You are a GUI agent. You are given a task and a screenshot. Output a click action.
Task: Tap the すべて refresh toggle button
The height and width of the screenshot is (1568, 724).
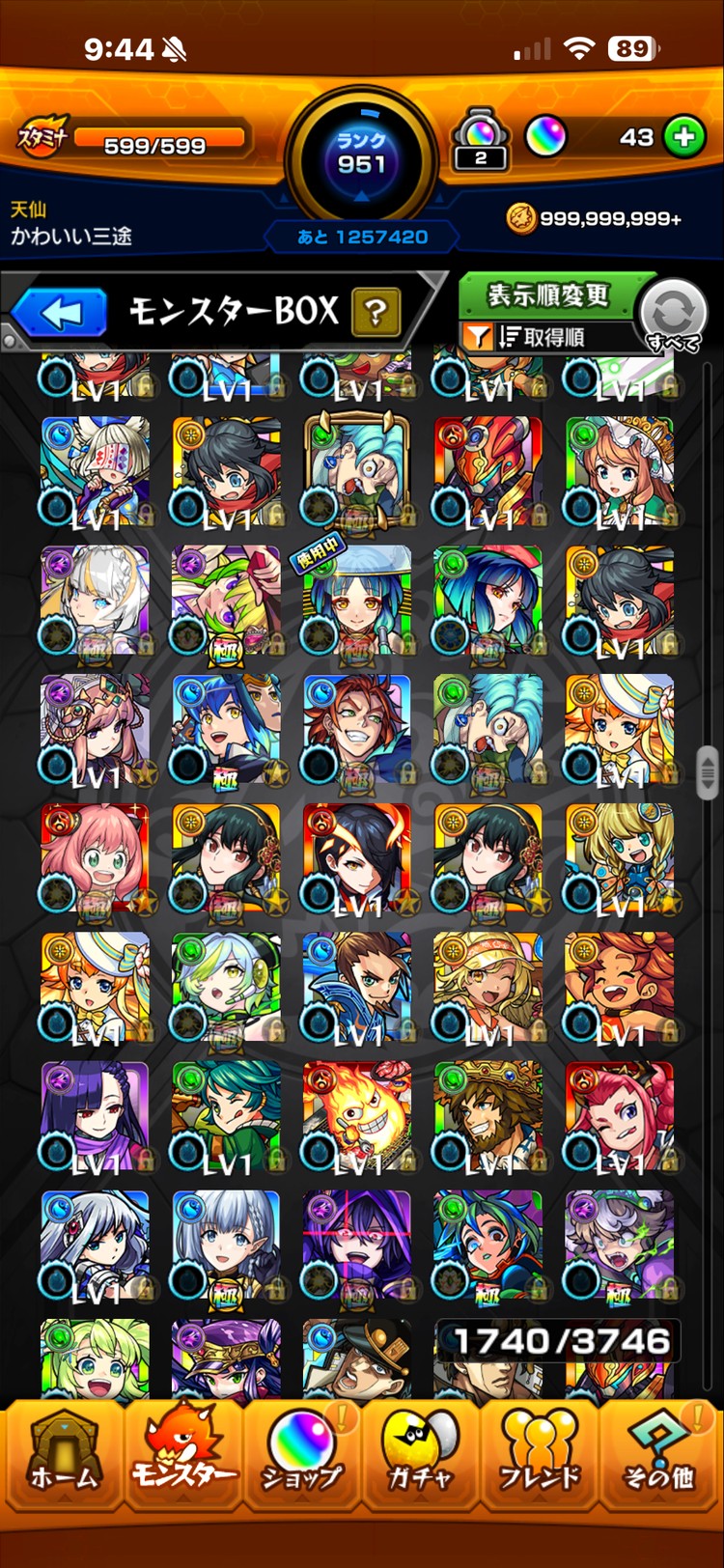pyautogui.click(x=674, y=314)
